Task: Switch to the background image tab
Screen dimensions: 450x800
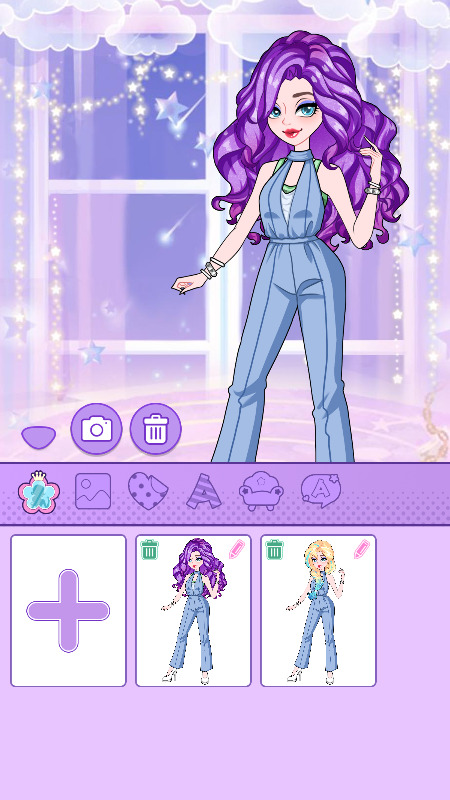Action: click(x=93, y=491)
